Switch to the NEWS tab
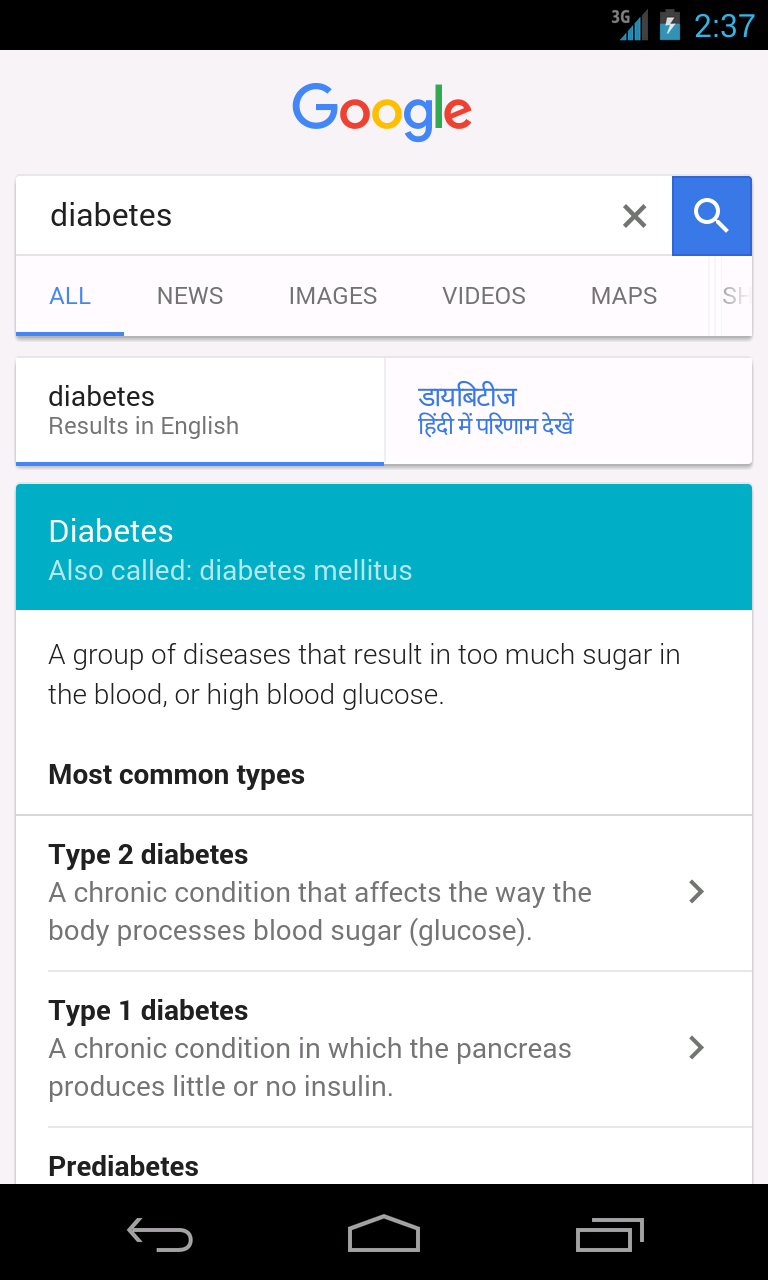Viewport: 768px width, 1280px height. click(x=190, y=296)
